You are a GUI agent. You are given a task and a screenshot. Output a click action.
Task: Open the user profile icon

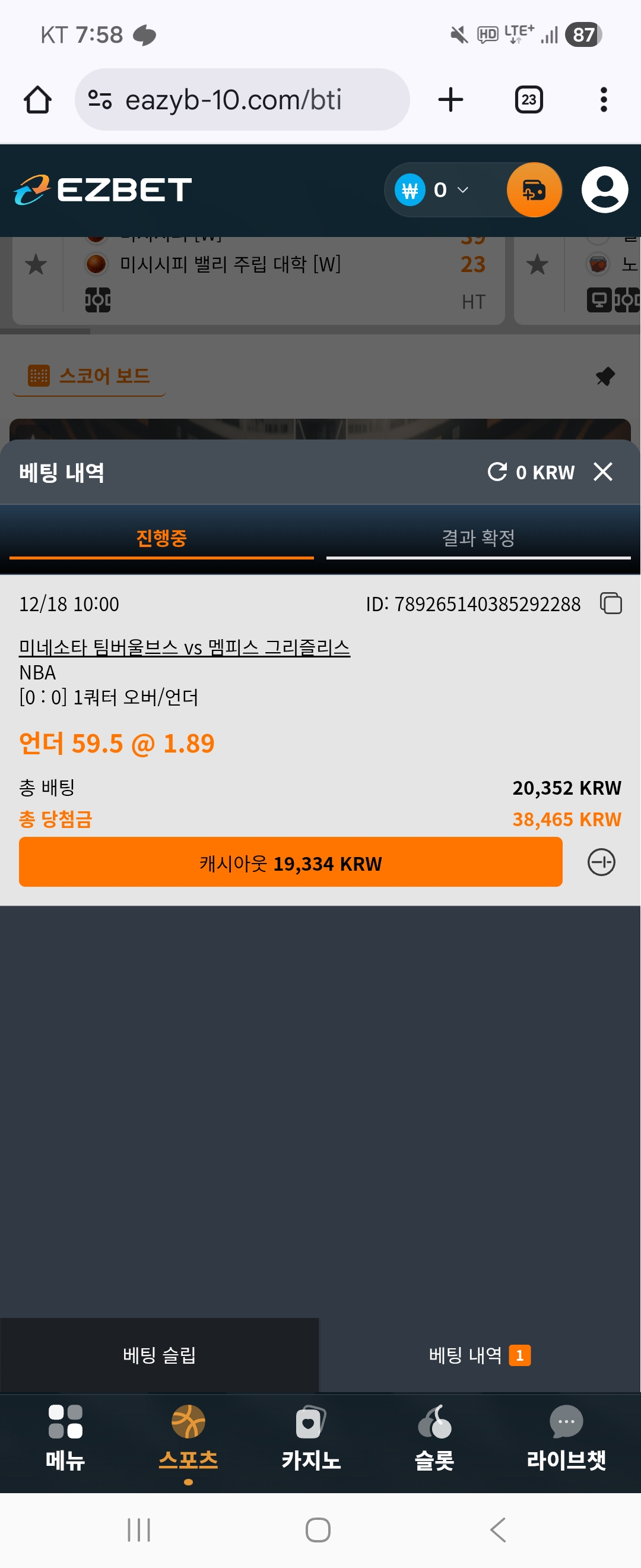(x=605, y=190)
